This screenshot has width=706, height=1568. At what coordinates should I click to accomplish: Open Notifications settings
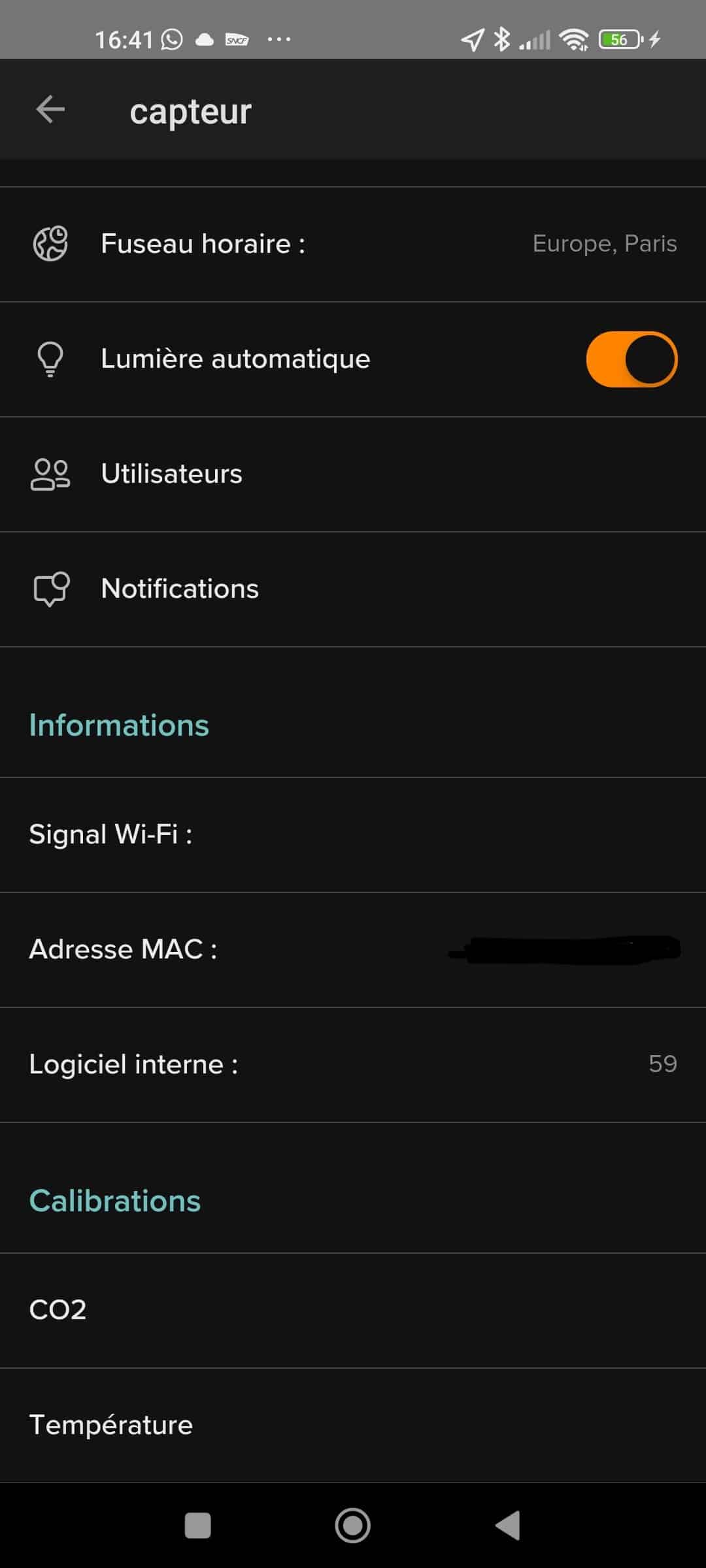pos(353,589)
